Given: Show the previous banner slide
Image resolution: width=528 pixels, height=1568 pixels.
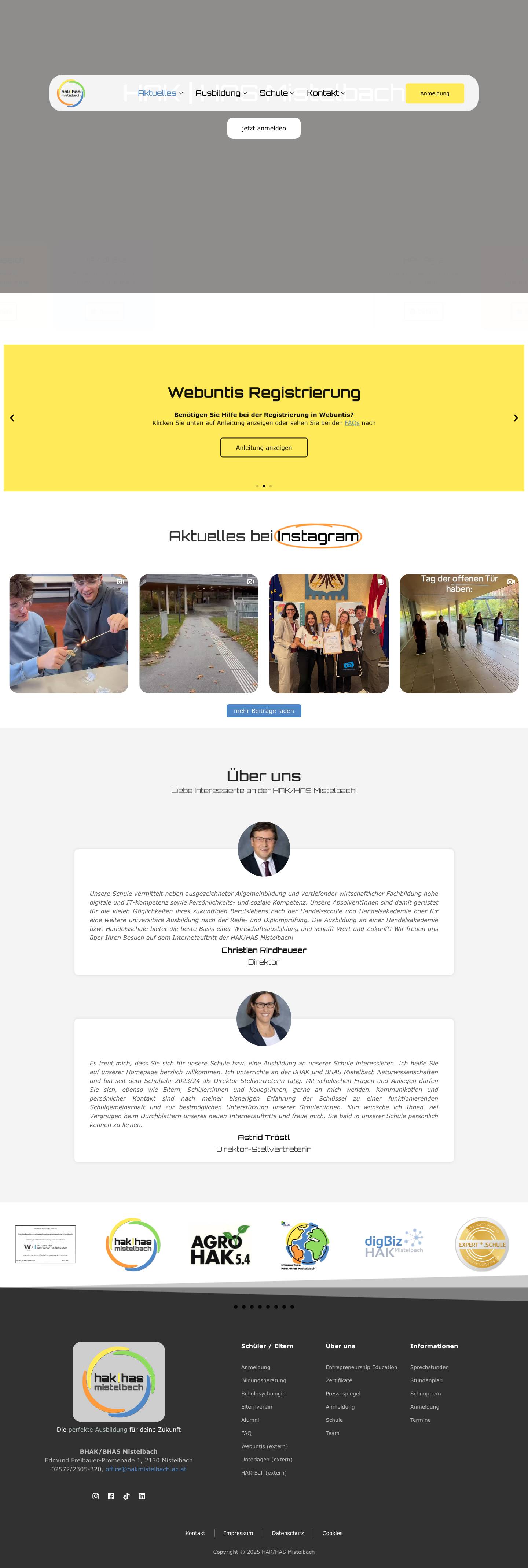Looking at the screenshot, I should (12, 418).
